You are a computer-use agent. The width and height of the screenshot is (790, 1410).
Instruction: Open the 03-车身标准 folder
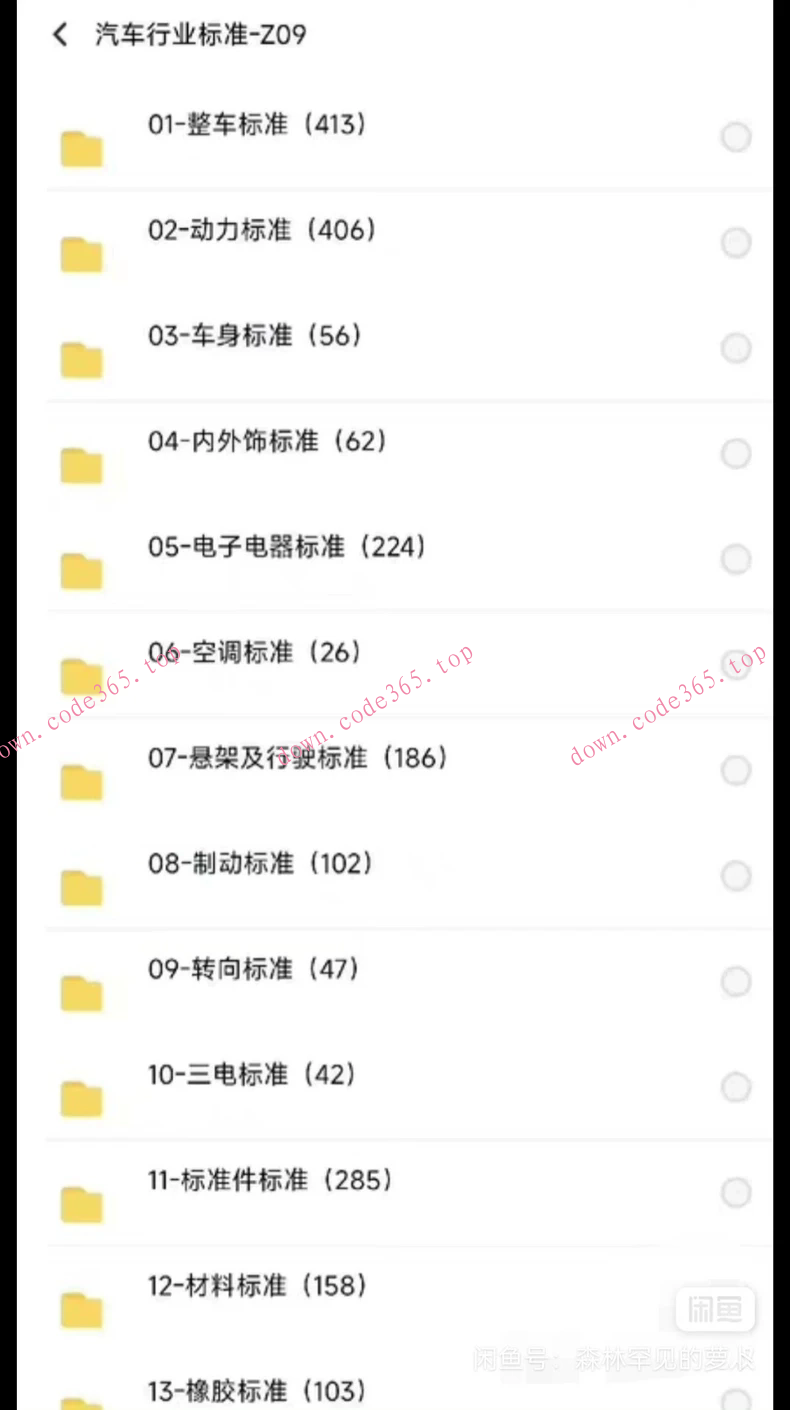click(254, 336)
